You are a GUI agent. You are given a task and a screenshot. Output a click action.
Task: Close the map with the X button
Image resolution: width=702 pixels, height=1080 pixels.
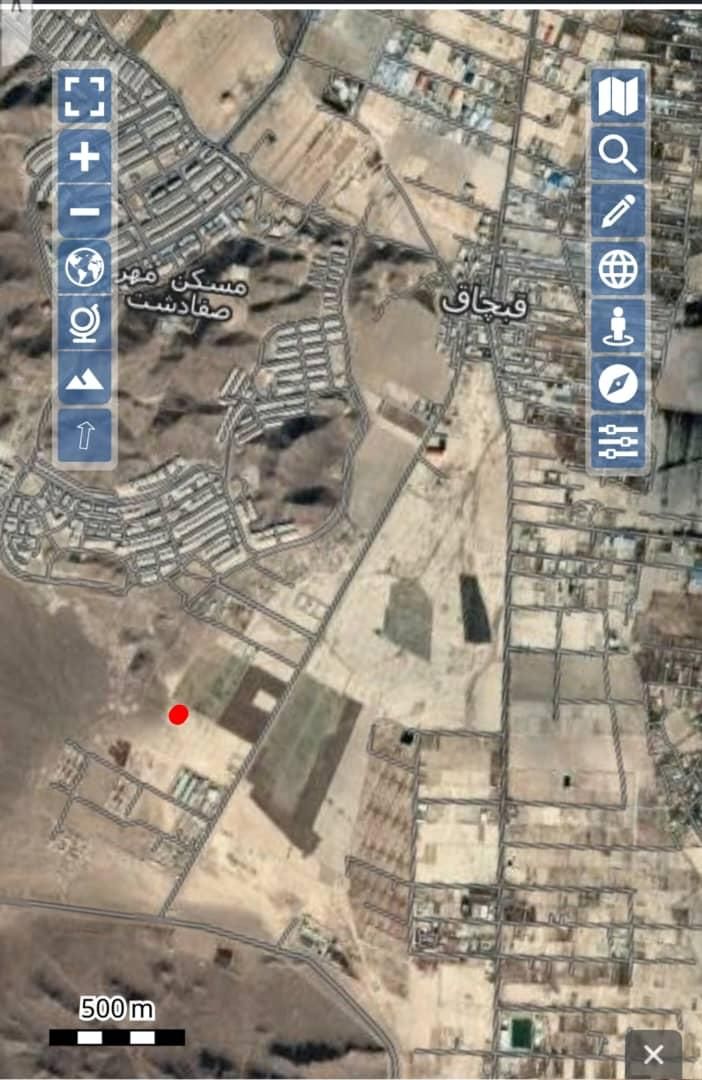pos(653,1054)
